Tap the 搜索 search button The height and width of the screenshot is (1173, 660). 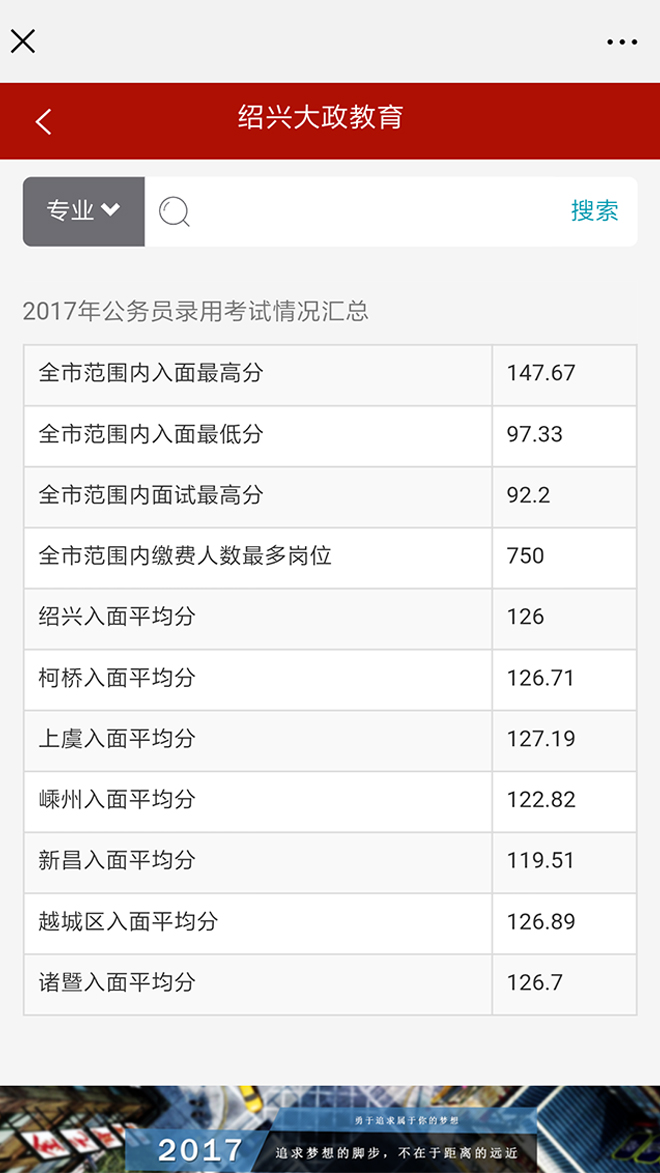594,211
